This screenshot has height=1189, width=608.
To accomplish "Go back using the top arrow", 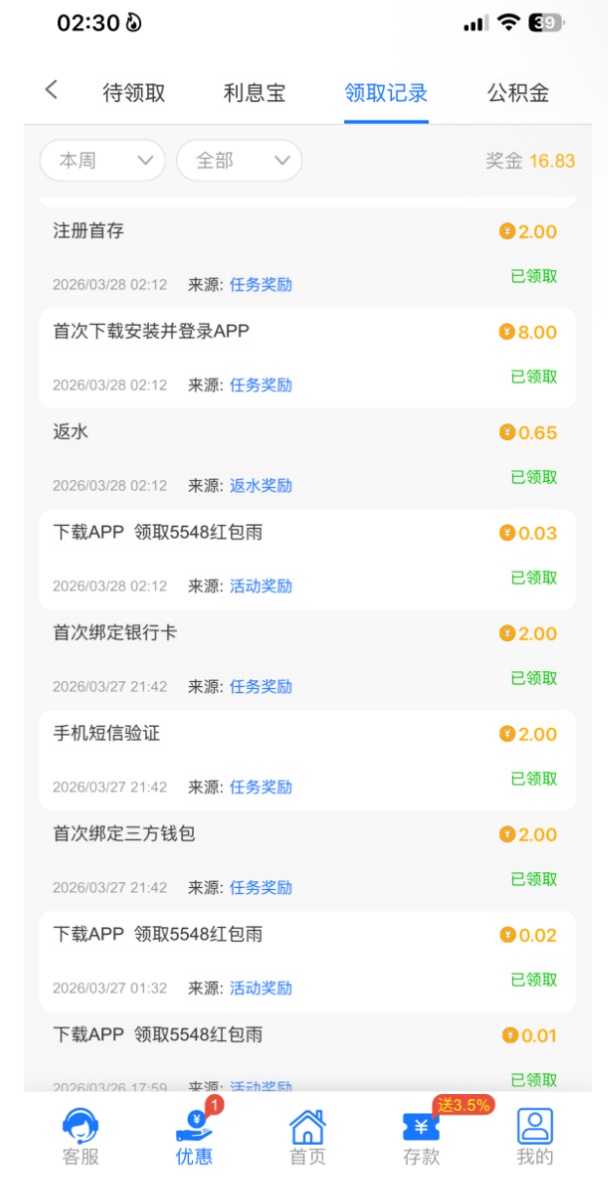I will [x=52, y=90].
